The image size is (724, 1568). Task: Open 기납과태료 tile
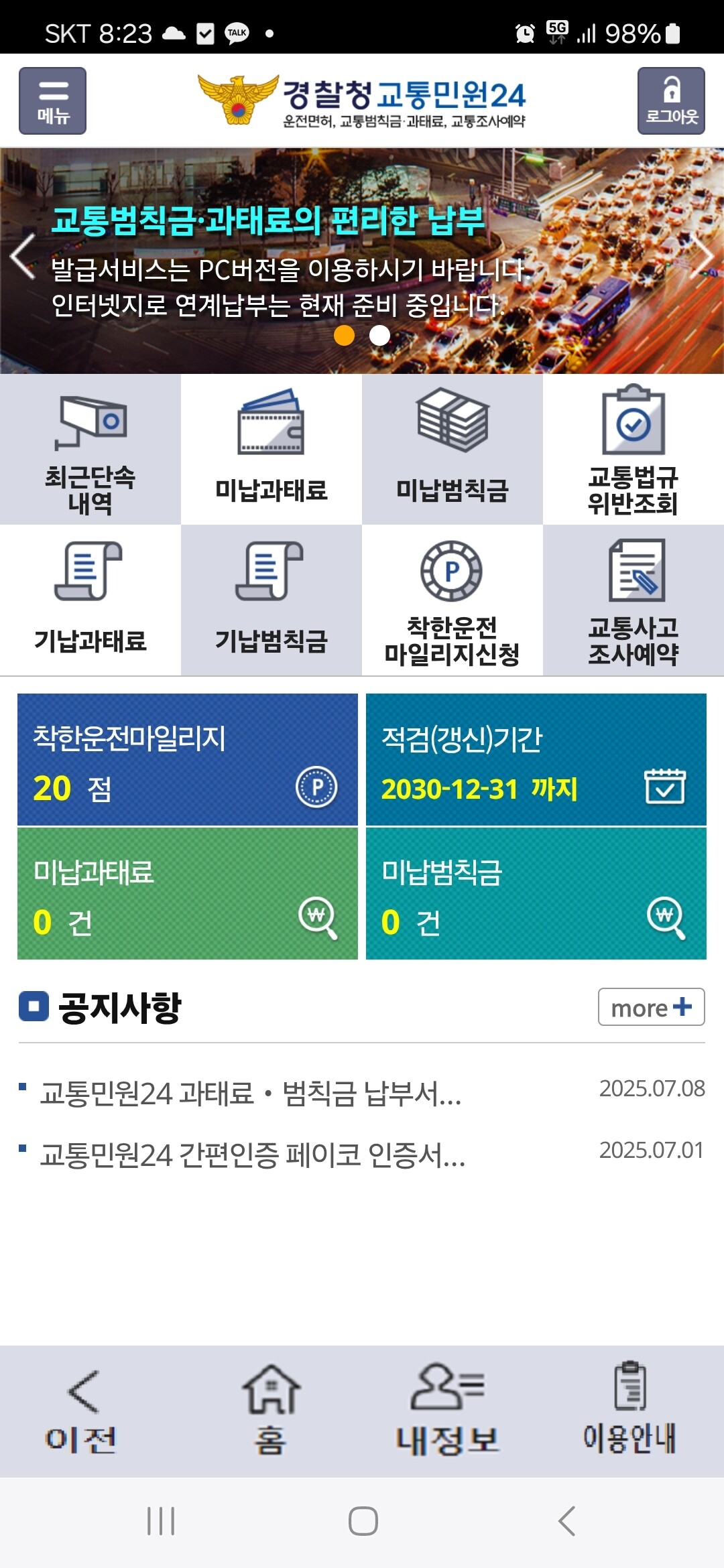[x=90, y=600]
